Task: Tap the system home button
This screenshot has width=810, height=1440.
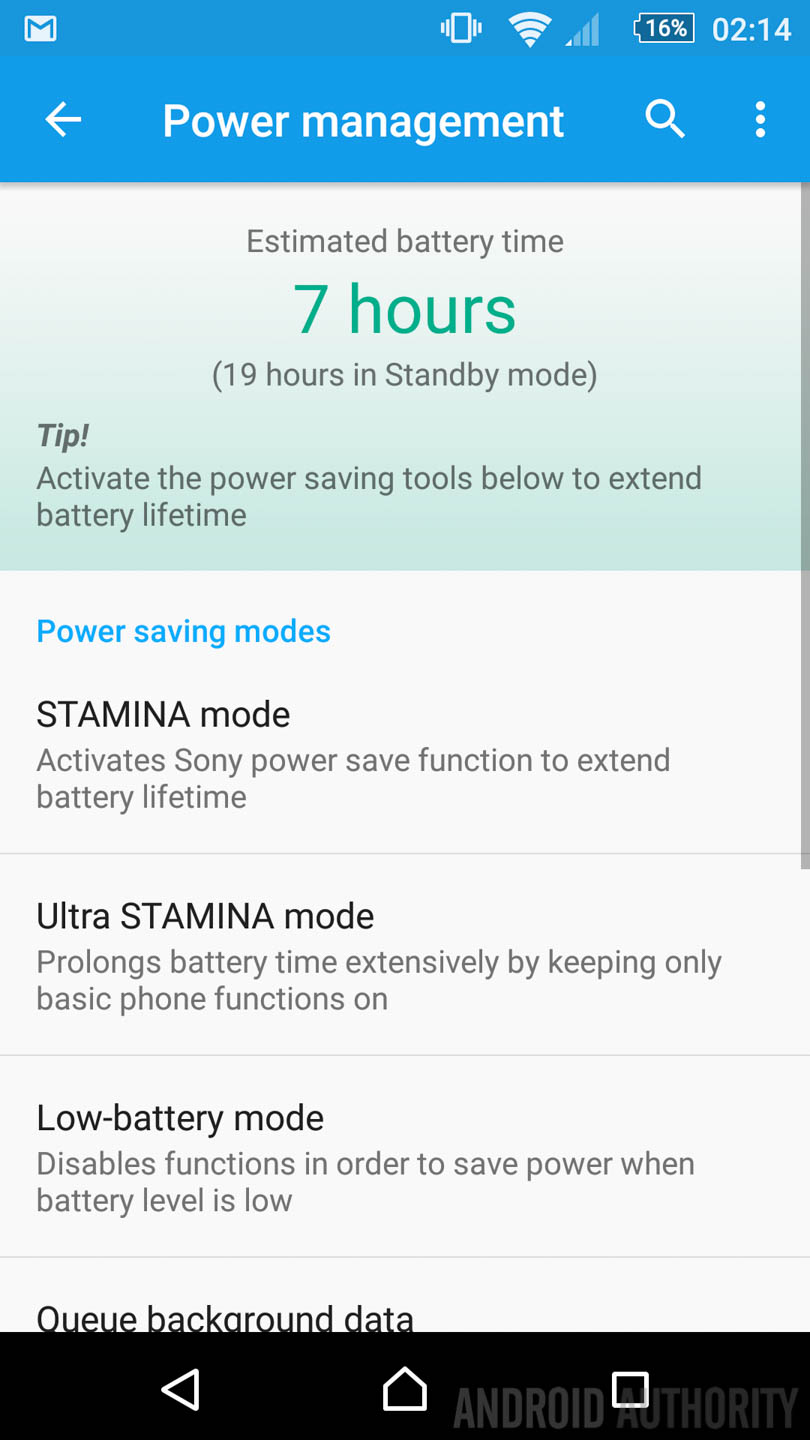Action: click(405, 1389)
